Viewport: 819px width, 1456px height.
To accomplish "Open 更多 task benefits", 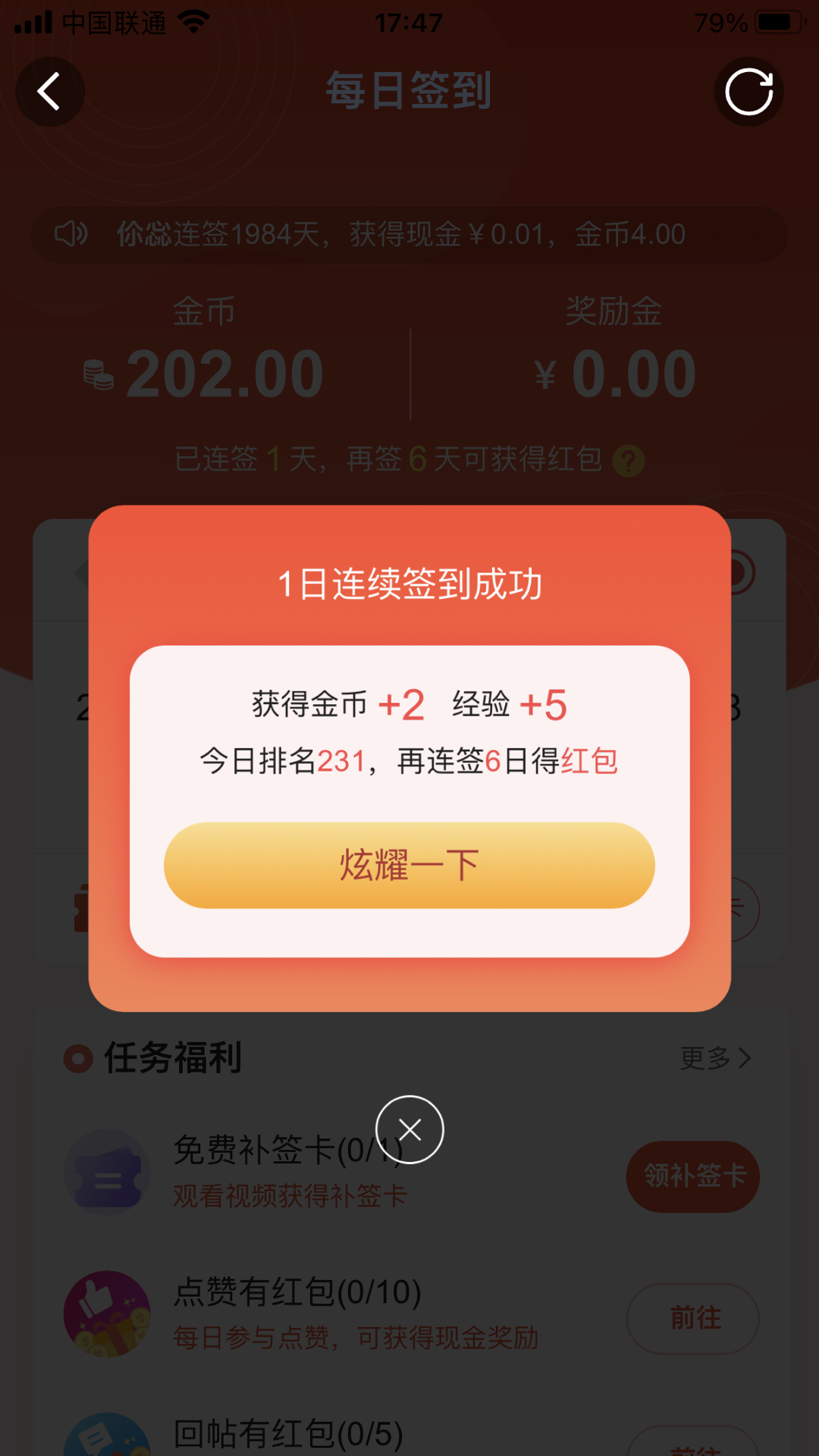I will click(715, 1058).
